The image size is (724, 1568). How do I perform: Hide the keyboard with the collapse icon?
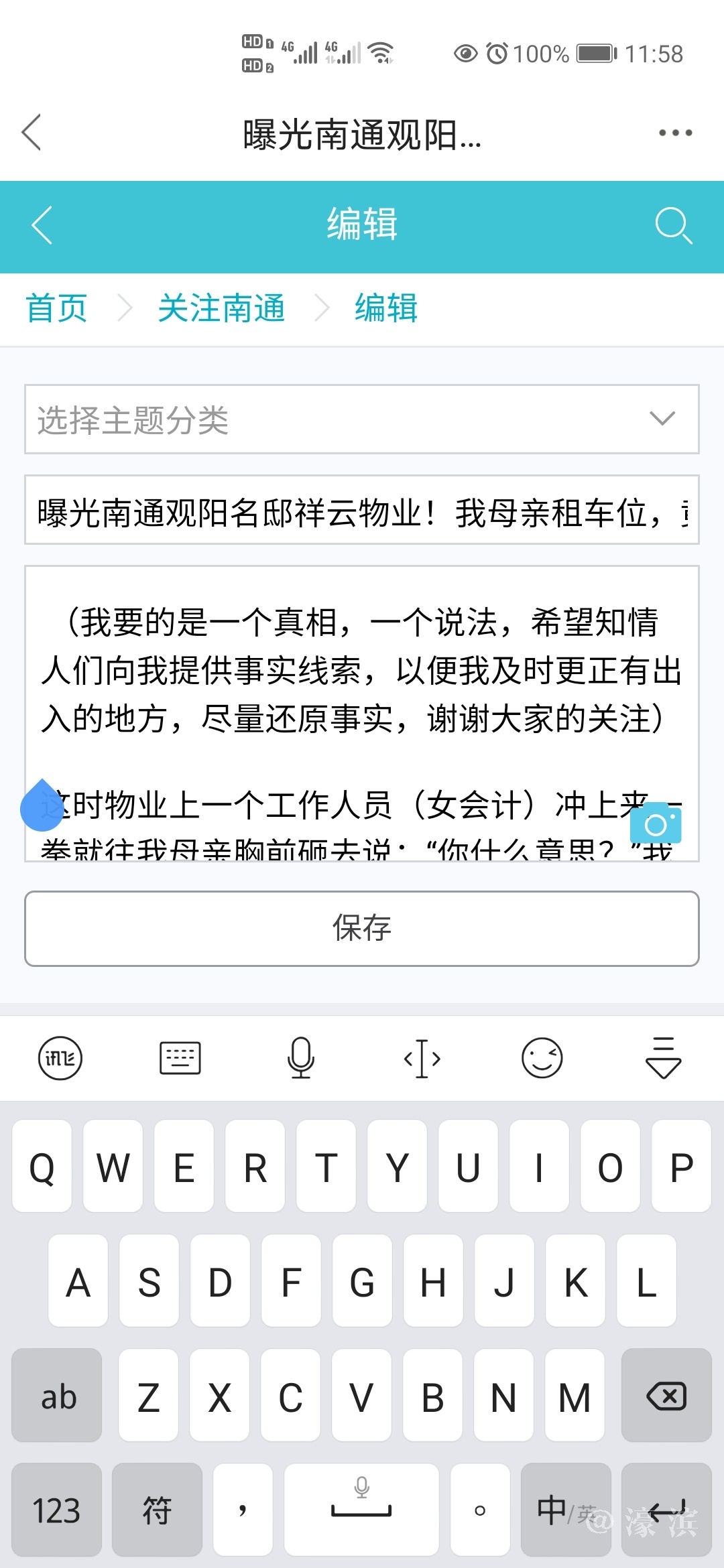coord(663,1059)
